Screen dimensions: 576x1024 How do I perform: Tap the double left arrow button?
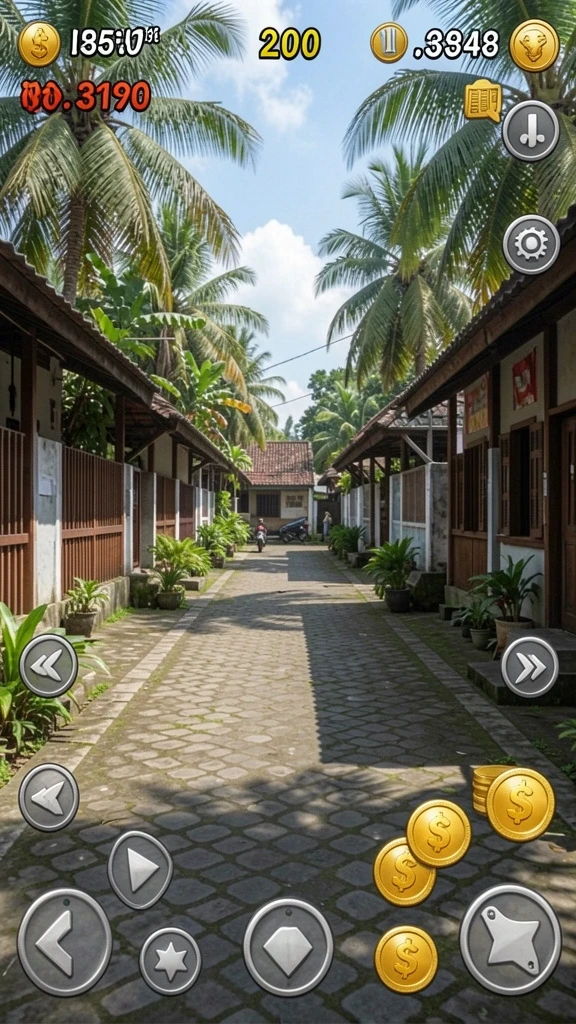click(x=48, y=665)
